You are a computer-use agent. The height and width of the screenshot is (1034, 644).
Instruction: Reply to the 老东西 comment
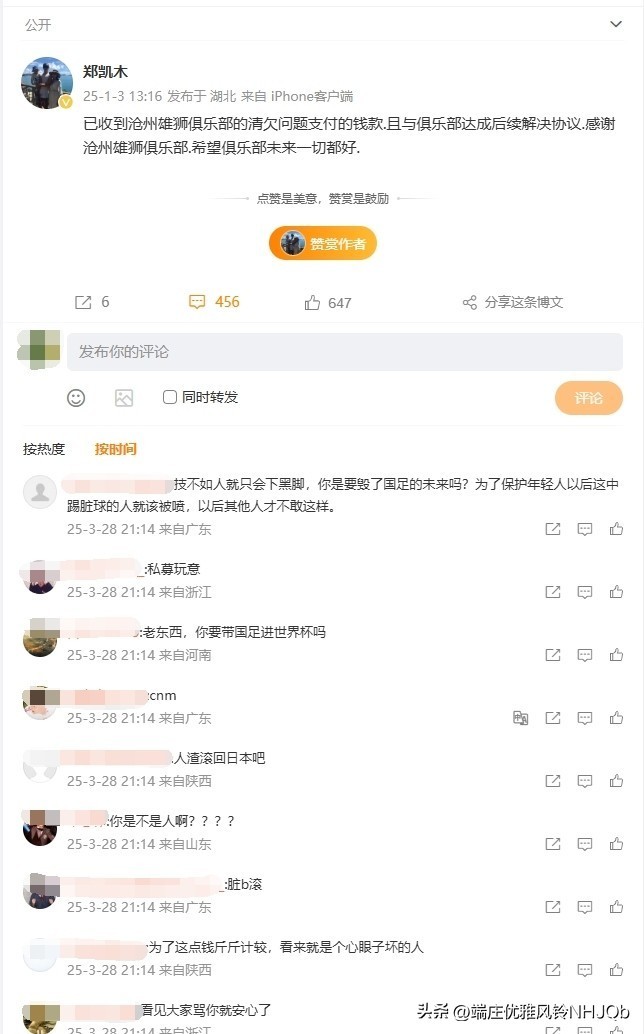pyautogui.click(x=585, y=655)
